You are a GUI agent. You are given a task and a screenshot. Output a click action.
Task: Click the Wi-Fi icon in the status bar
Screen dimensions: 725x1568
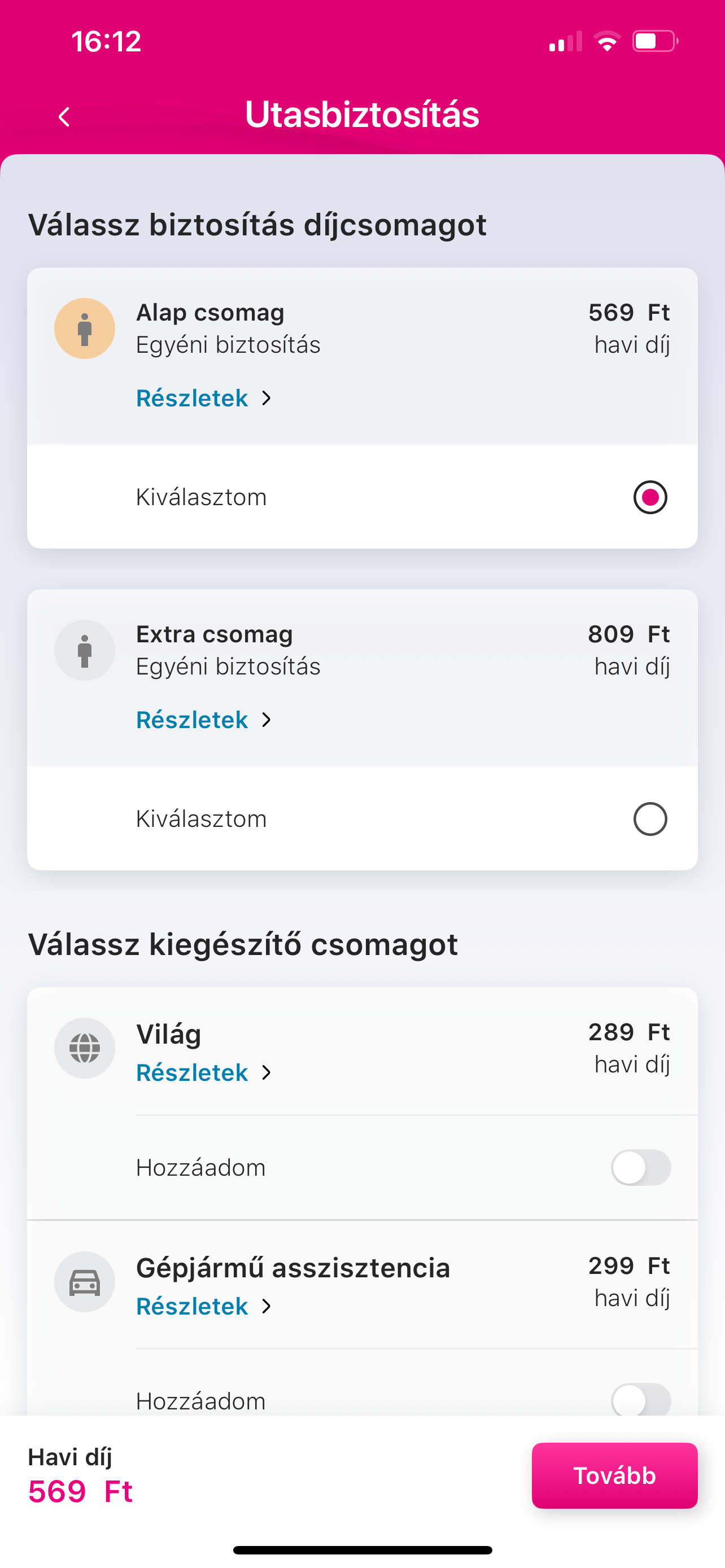click(x=606, y=41)
